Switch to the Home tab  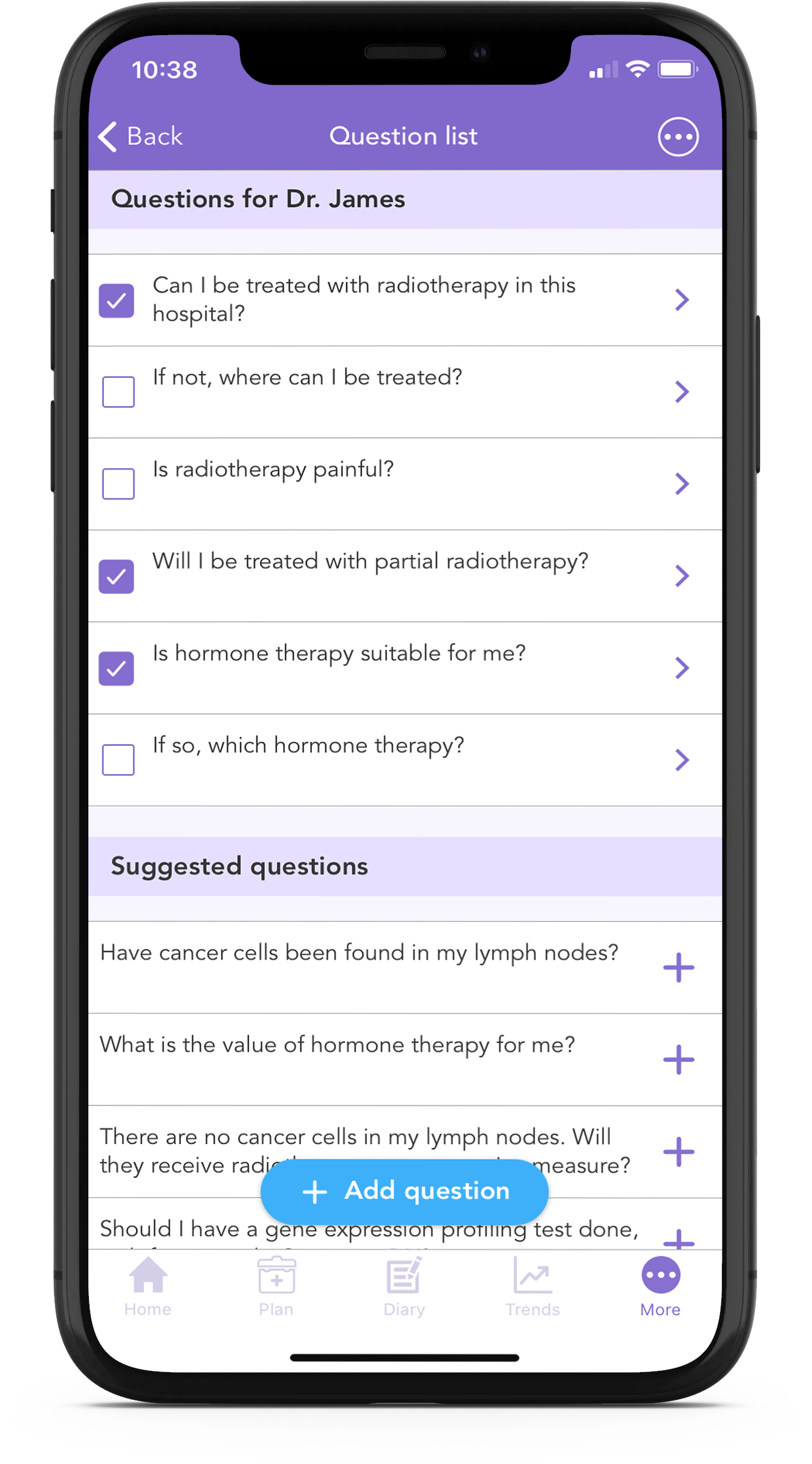pyautogui.click(x=148, y=1287)
